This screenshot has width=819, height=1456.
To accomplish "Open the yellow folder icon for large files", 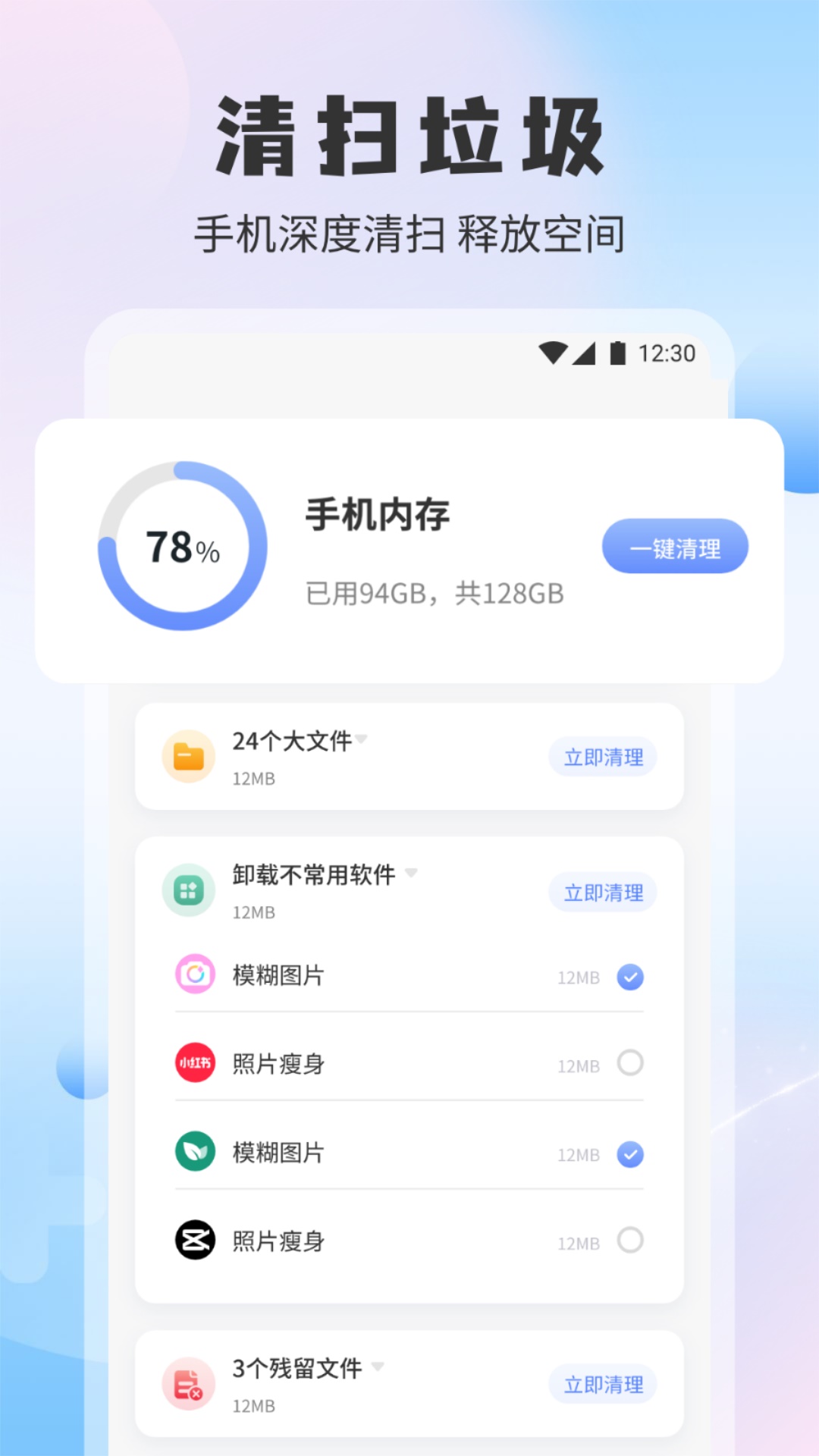I will click(188, 757).
